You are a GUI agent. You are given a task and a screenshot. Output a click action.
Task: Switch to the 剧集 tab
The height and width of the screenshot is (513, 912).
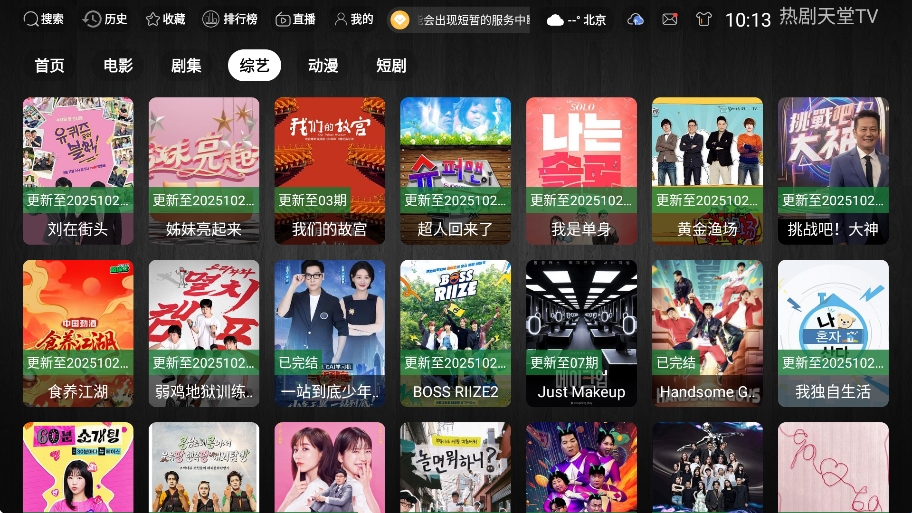coord(186,65)
